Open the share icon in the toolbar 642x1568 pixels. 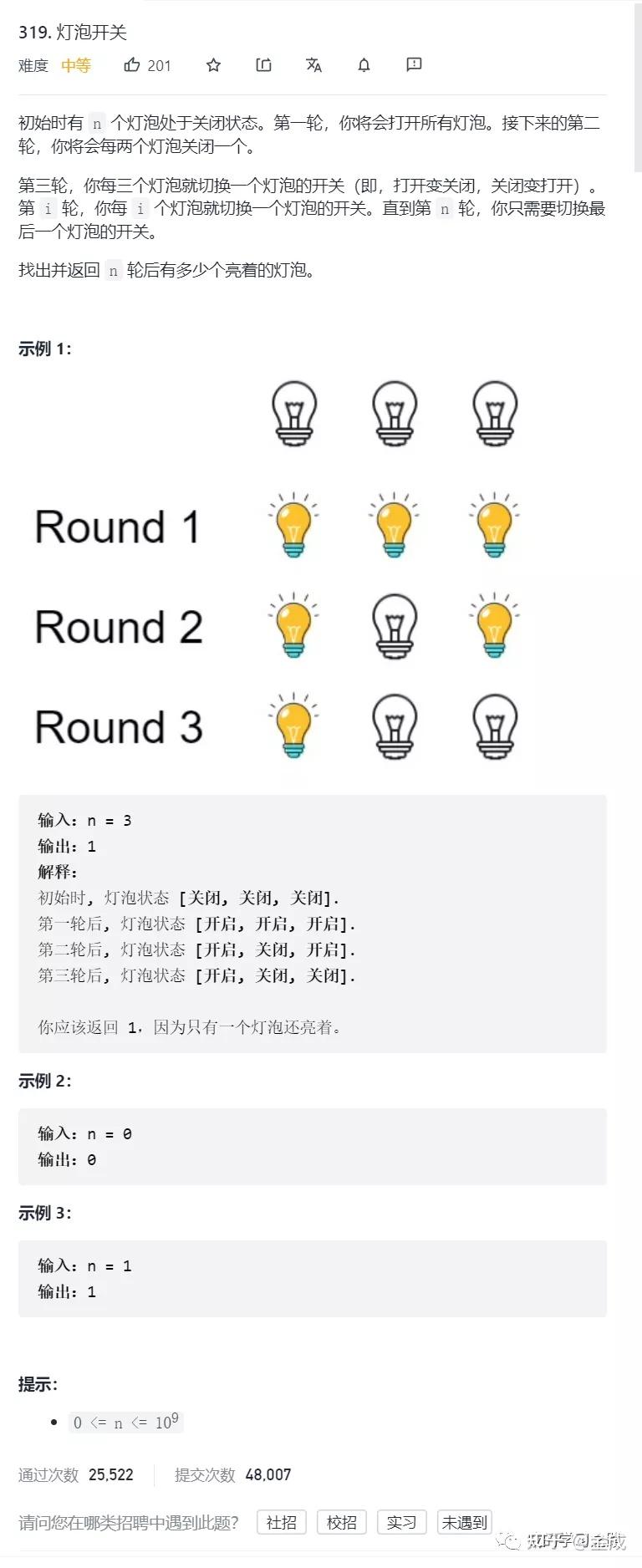click(x=263, y=65)
